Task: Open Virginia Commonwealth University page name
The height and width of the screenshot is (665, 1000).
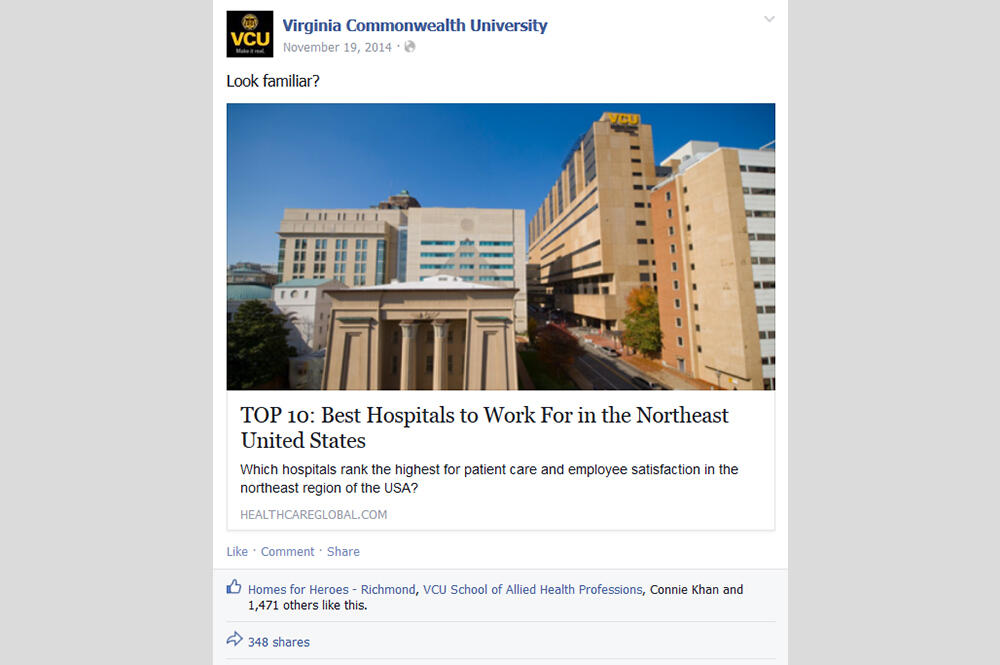Action: coord(414,26)
